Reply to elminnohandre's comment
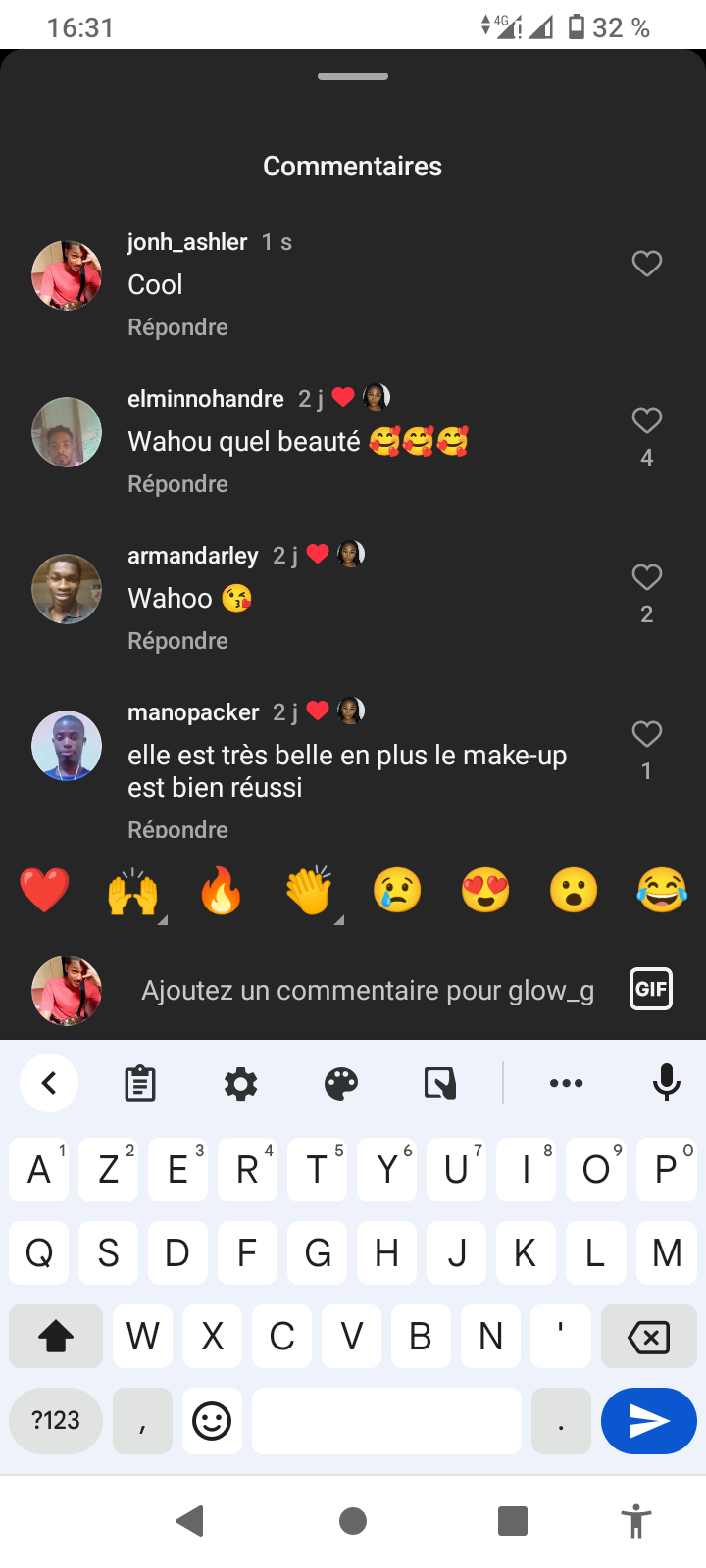Viewport: 706px width, 1568px height. (x=177, y=484)
